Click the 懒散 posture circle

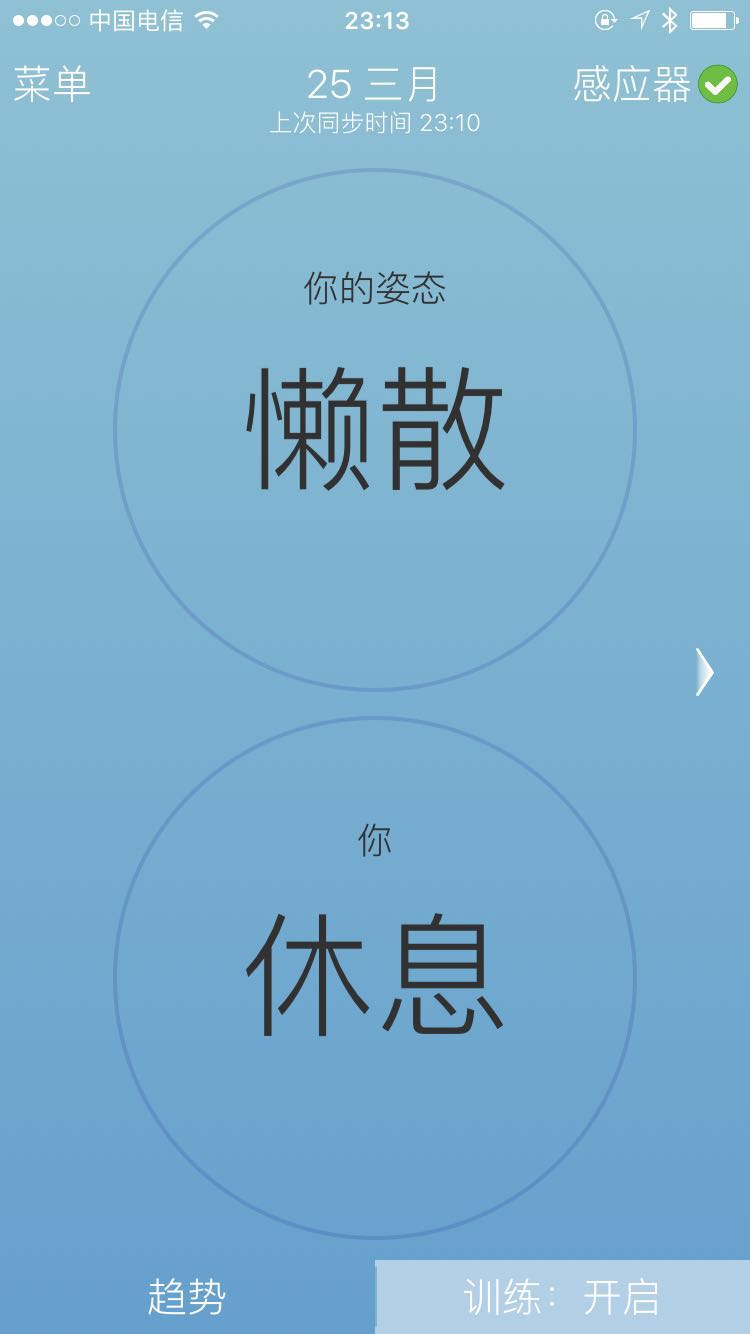pos(375,430)
